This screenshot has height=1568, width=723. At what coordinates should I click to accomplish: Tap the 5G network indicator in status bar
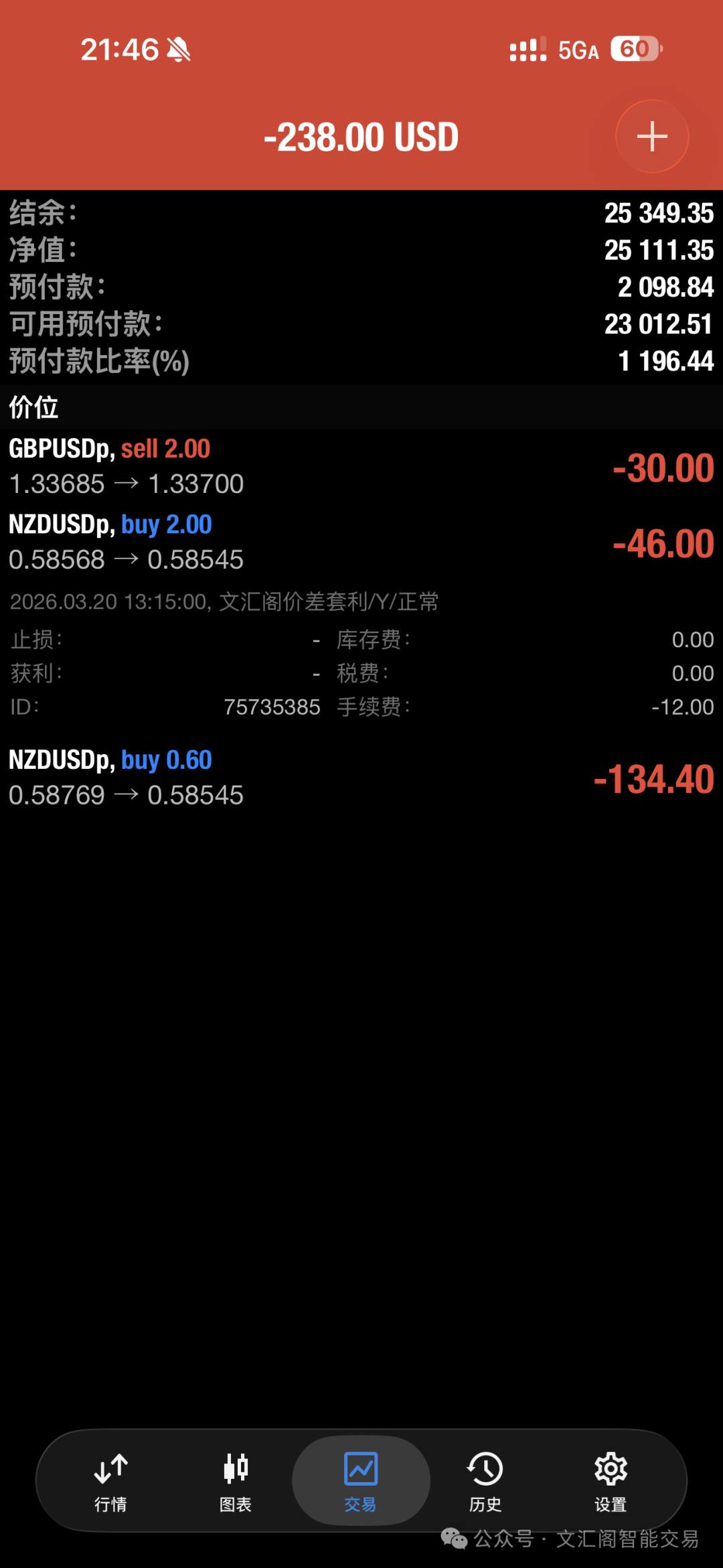[577, 49]
